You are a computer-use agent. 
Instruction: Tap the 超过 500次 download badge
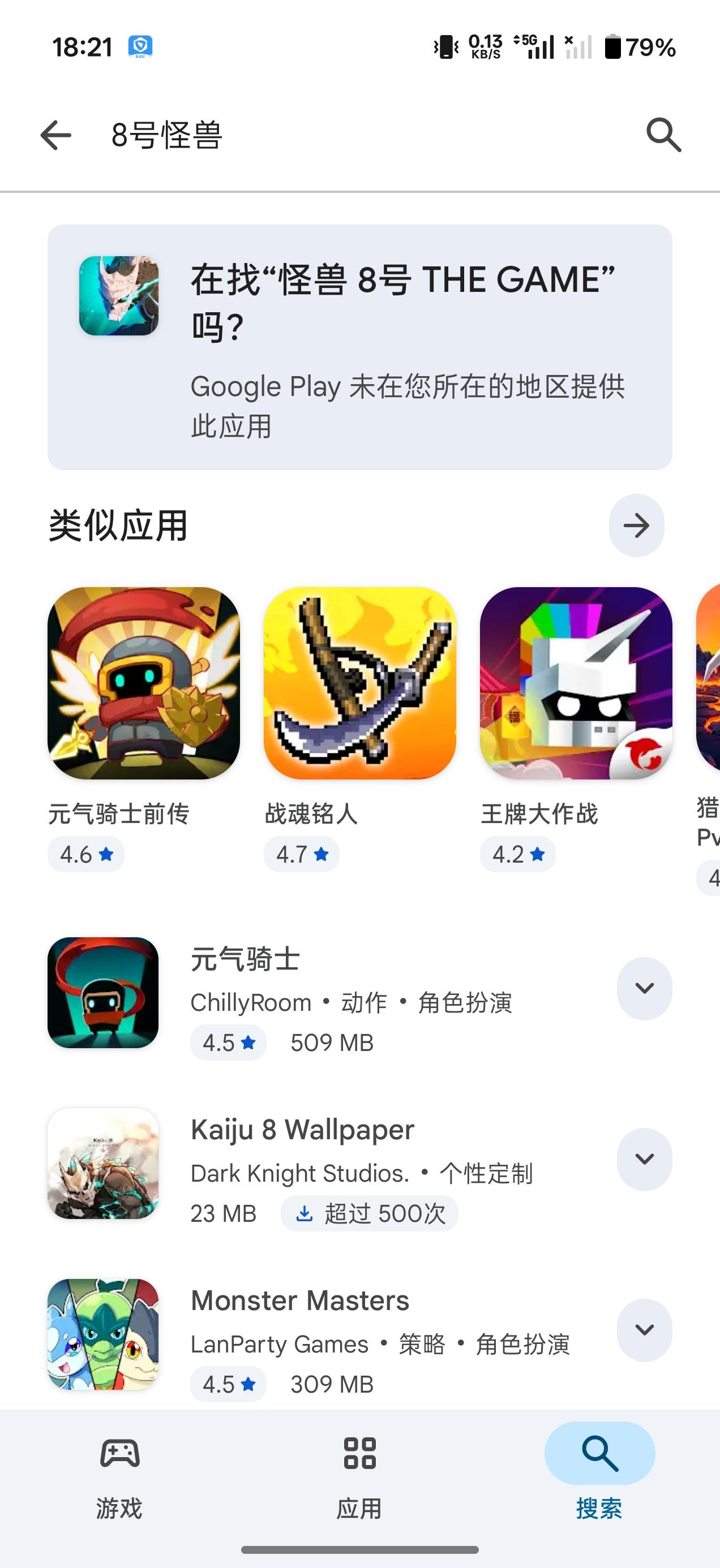tap(369, 1213)
